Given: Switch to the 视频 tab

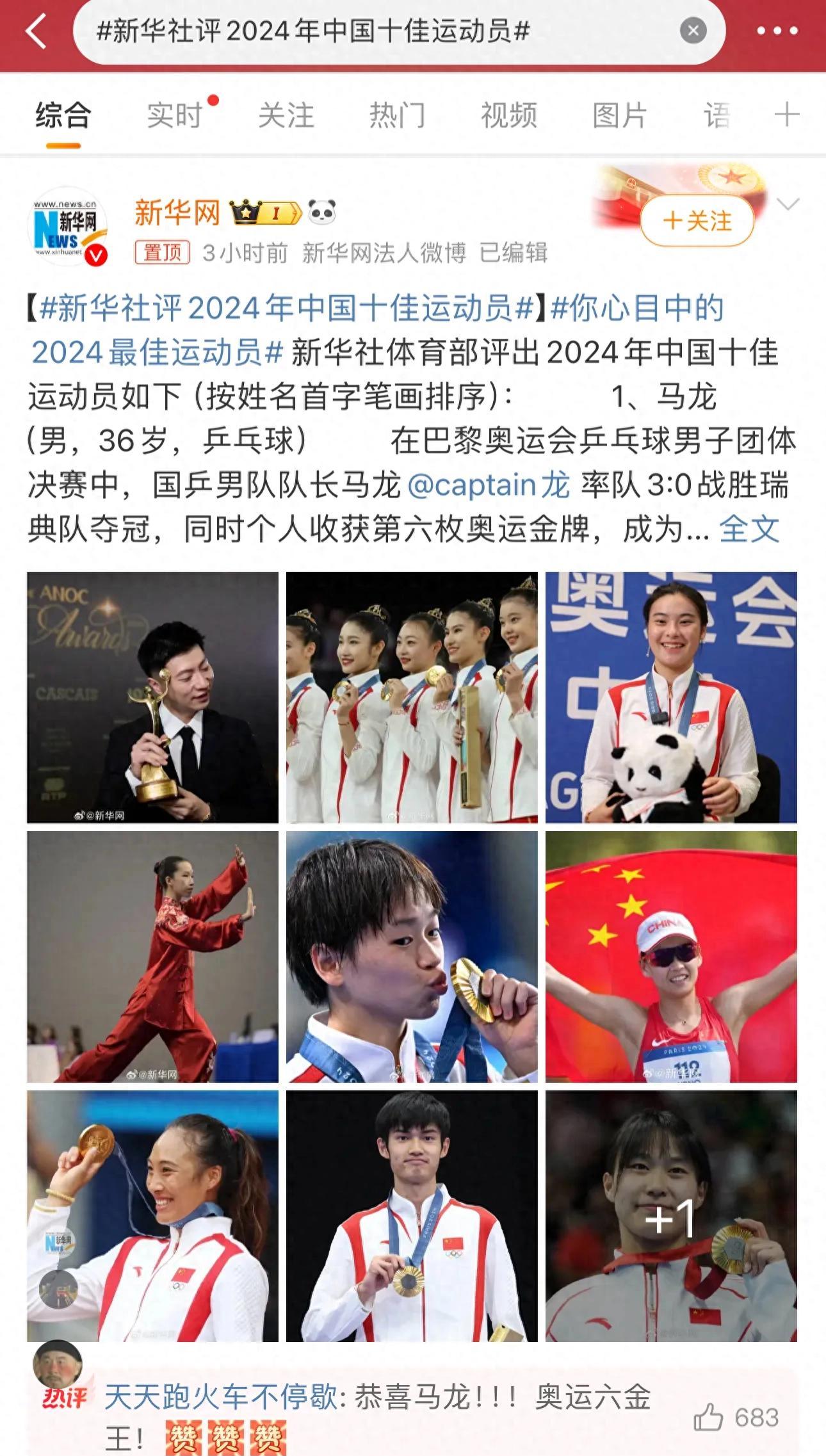Looking at the screenshot, I should 508,116.
